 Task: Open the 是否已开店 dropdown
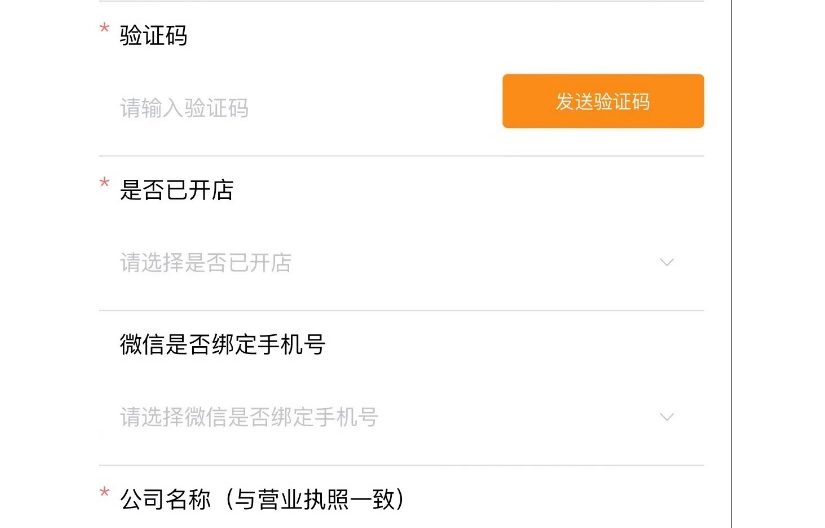[400, 263]
